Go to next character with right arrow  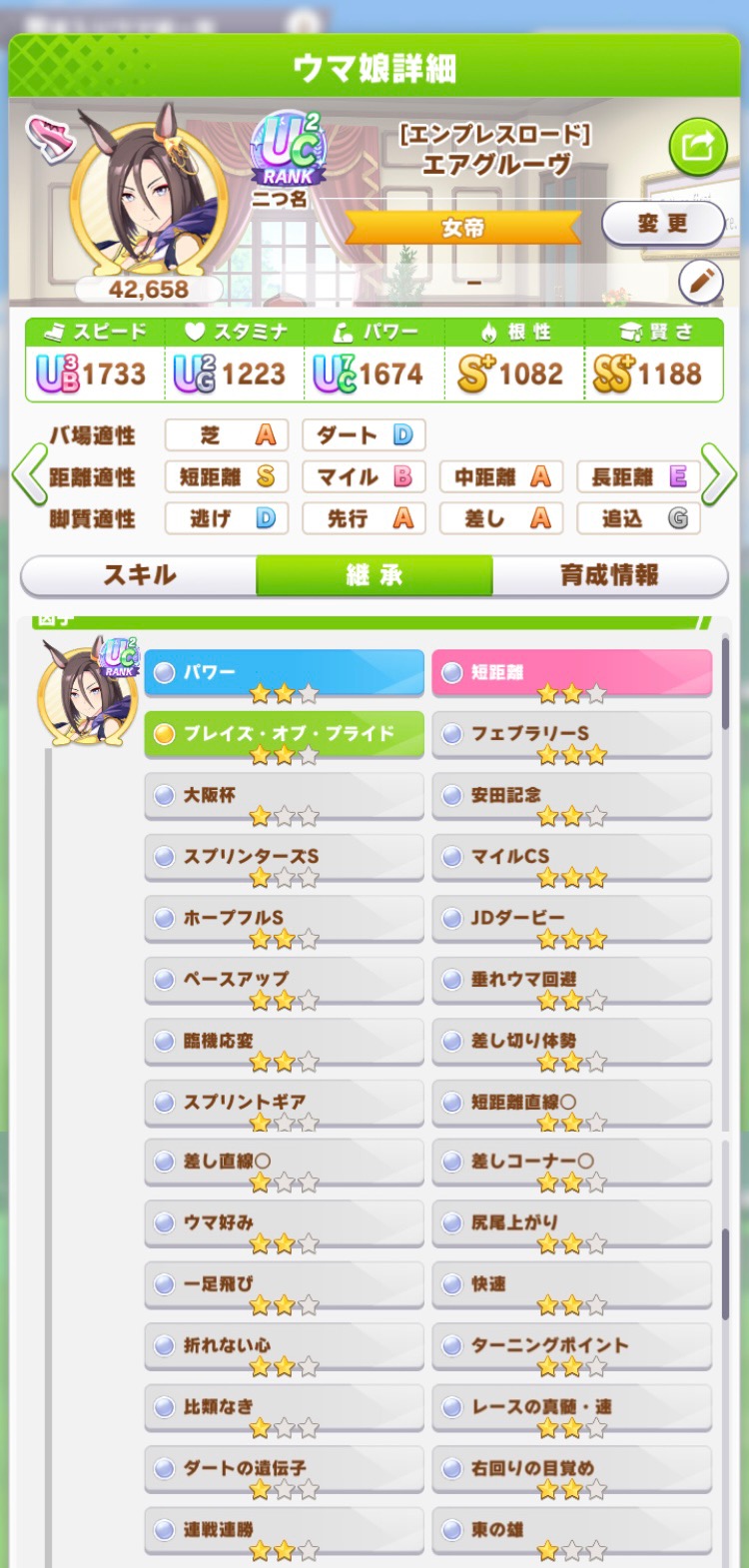(x=720, y=475)
